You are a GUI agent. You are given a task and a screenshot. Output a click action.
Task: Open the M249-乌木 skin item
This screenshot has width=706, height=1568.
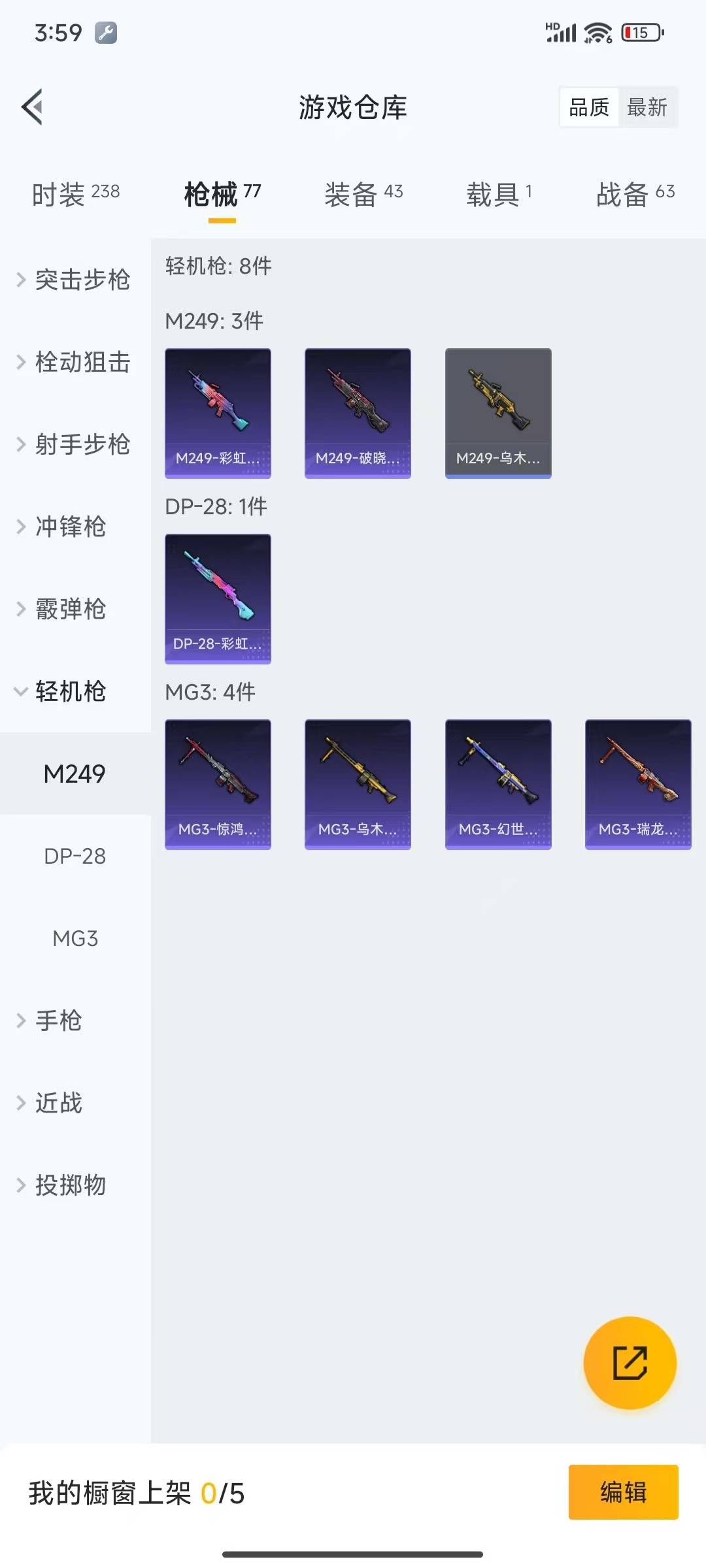(498, 413)
